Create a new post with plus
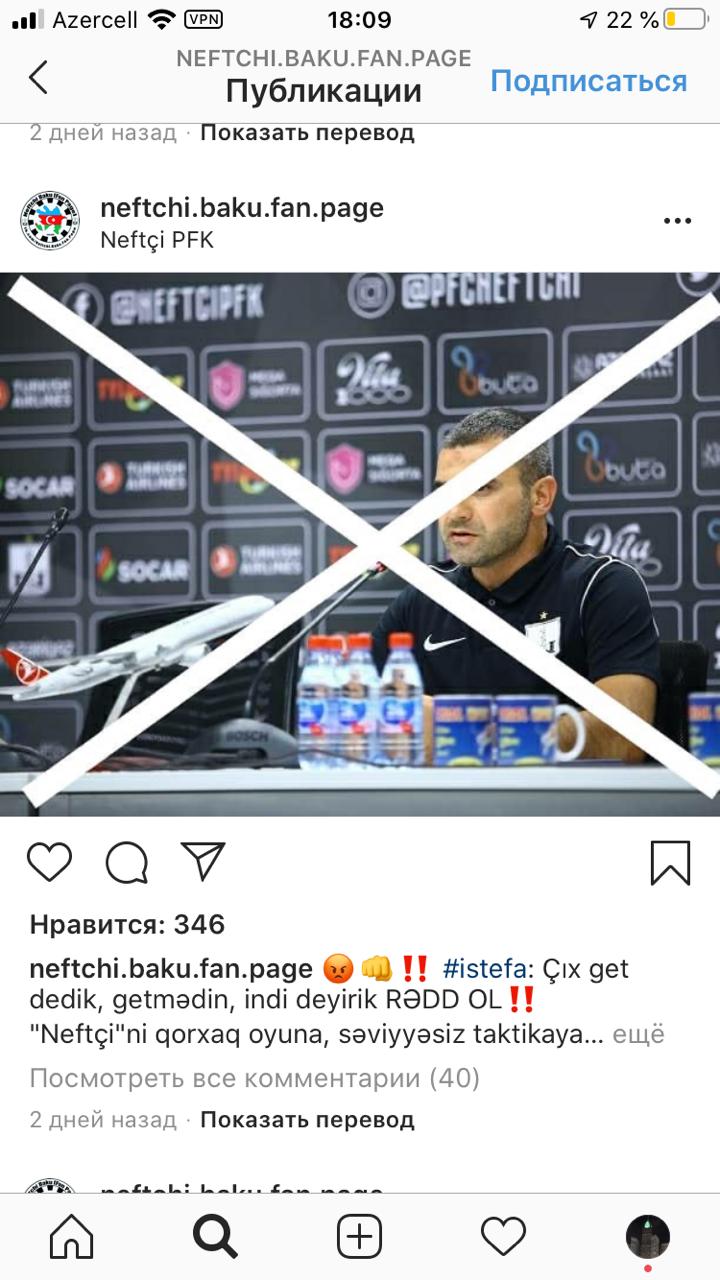 click(x=359, y=1238)
